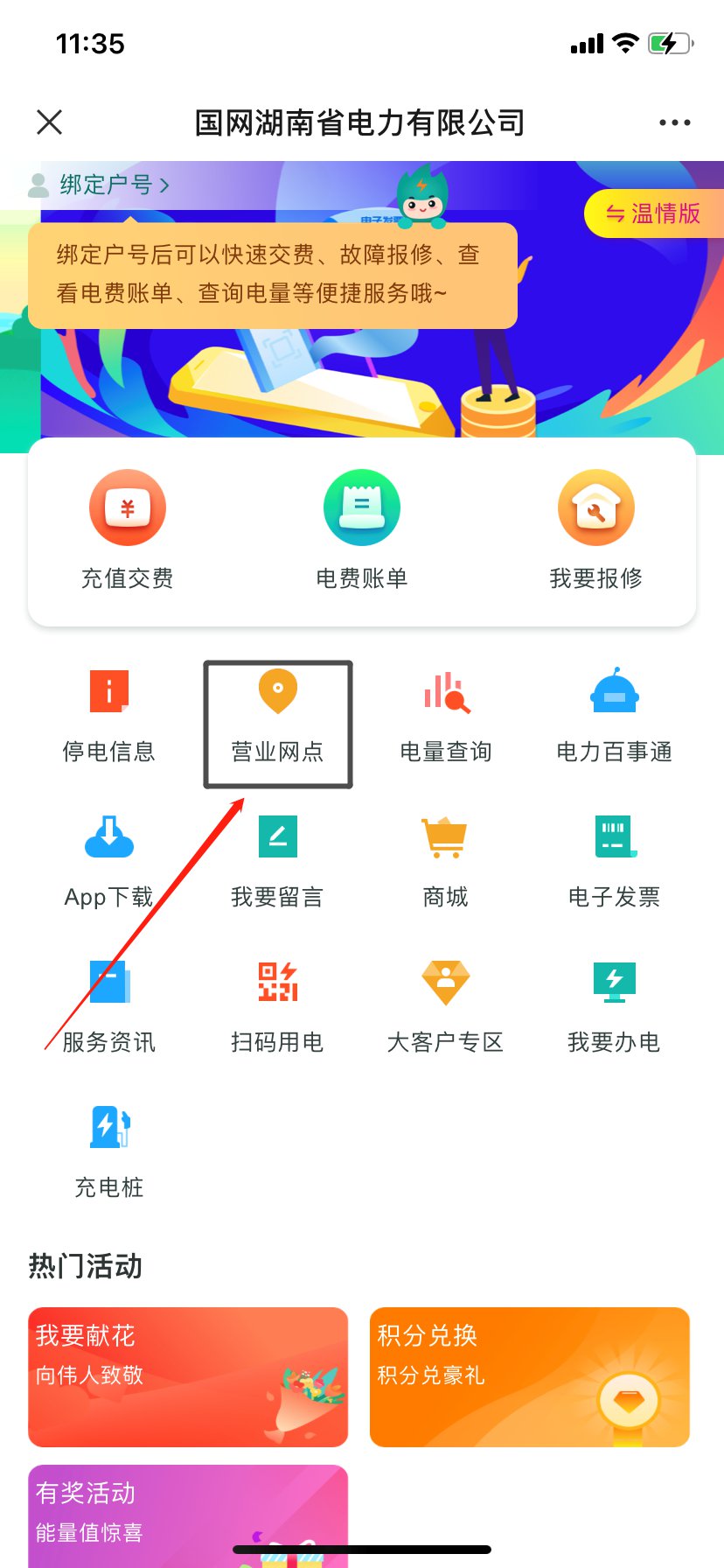Viewport: 724px width, 1568px height.
Task: Close the mini program page
Action: pyautogui.click(x=50, y=122)
